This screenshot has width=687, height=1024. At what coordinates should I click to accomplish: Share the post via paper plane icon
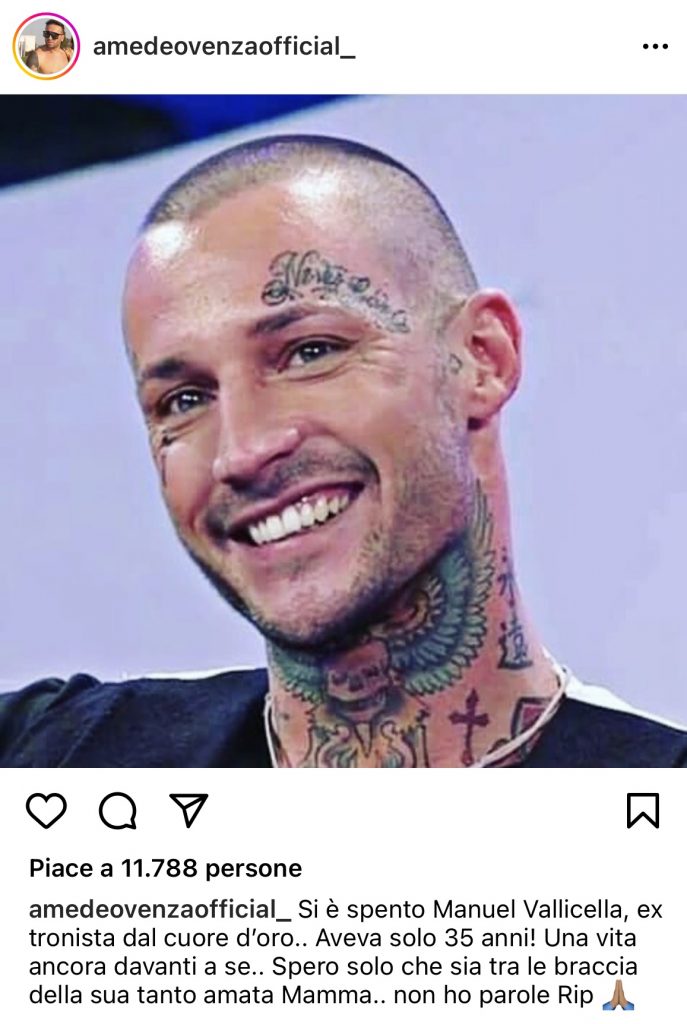click(188, 810)
